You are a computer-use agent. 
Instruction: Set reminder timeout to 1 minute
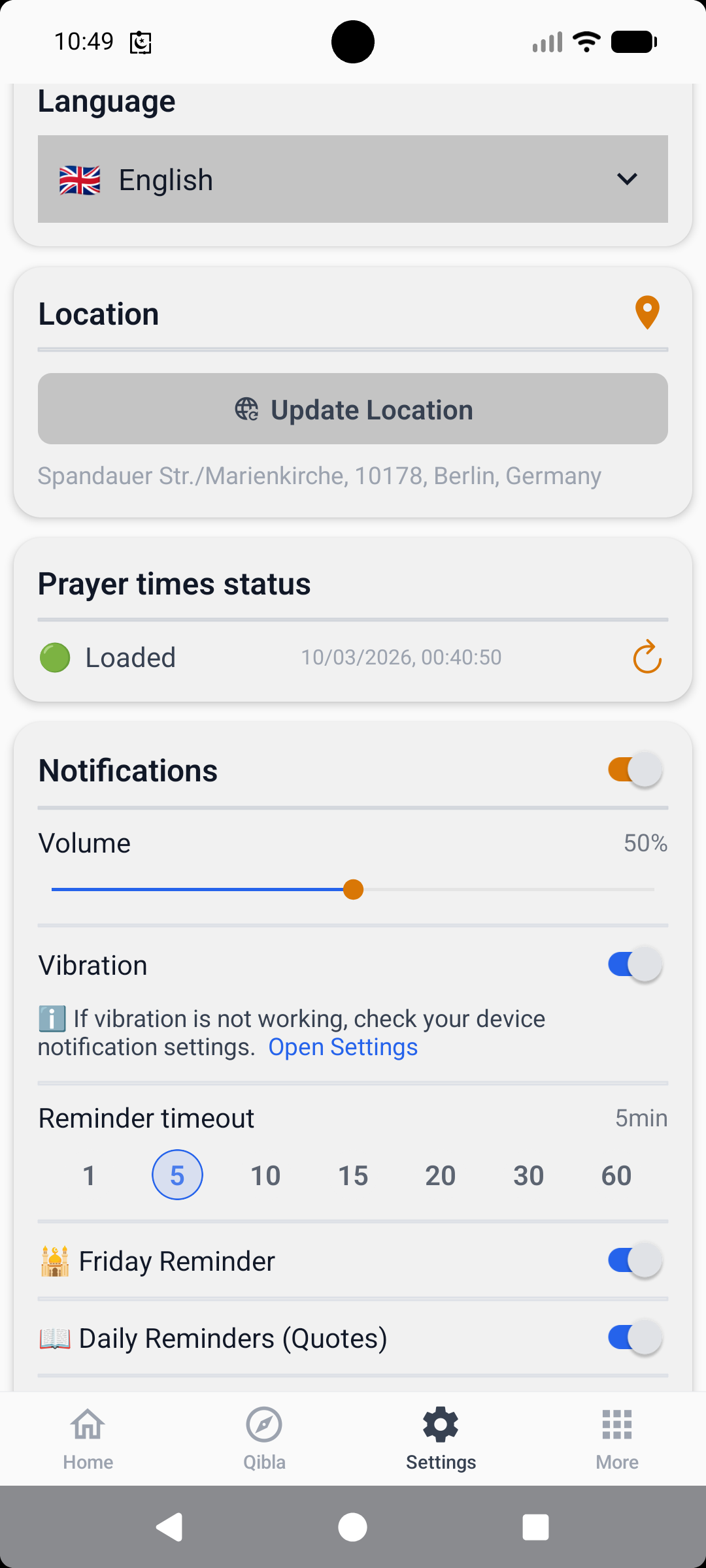click(x=90, y=1175)
